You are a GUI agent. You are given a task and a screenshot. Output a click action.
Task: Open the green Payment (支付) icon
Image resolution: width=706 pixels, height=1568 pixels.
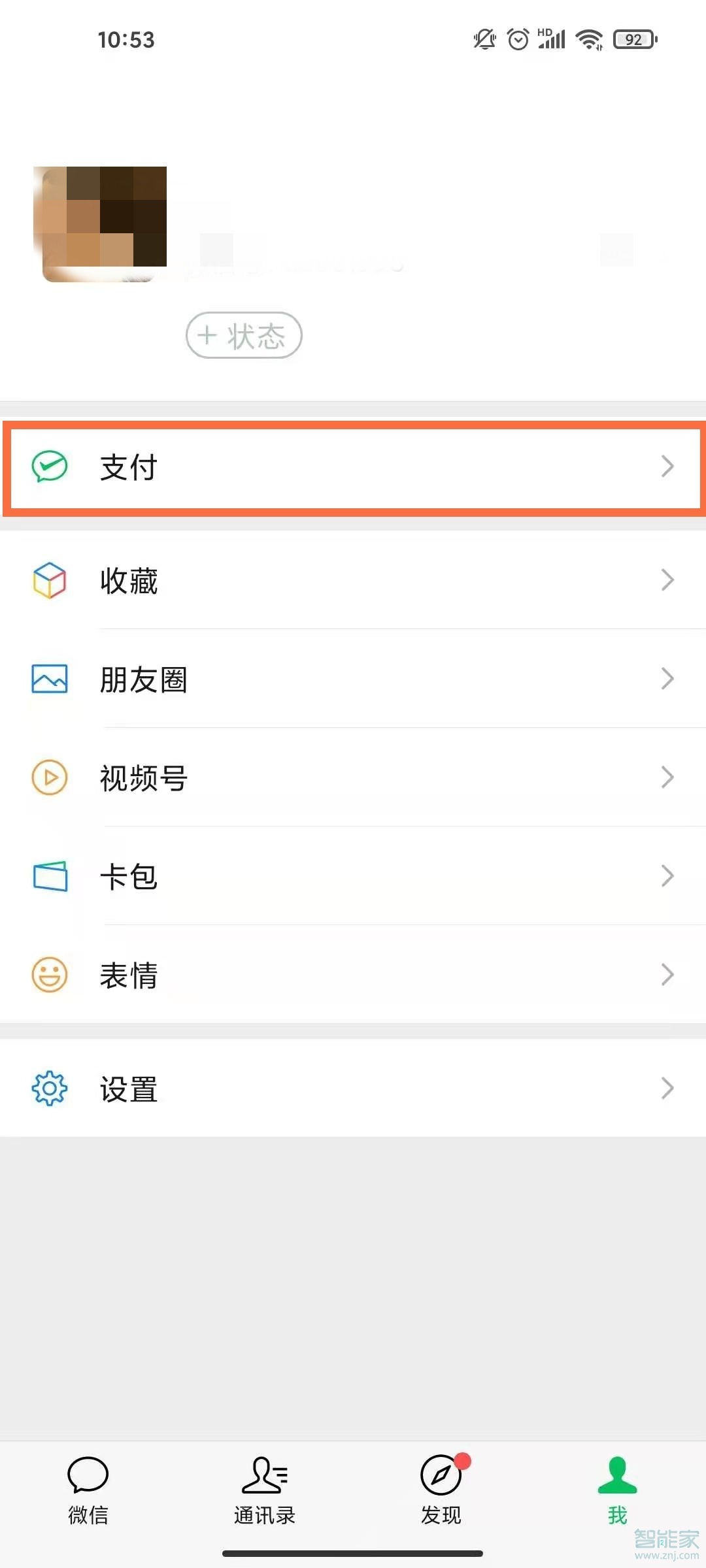48,466
